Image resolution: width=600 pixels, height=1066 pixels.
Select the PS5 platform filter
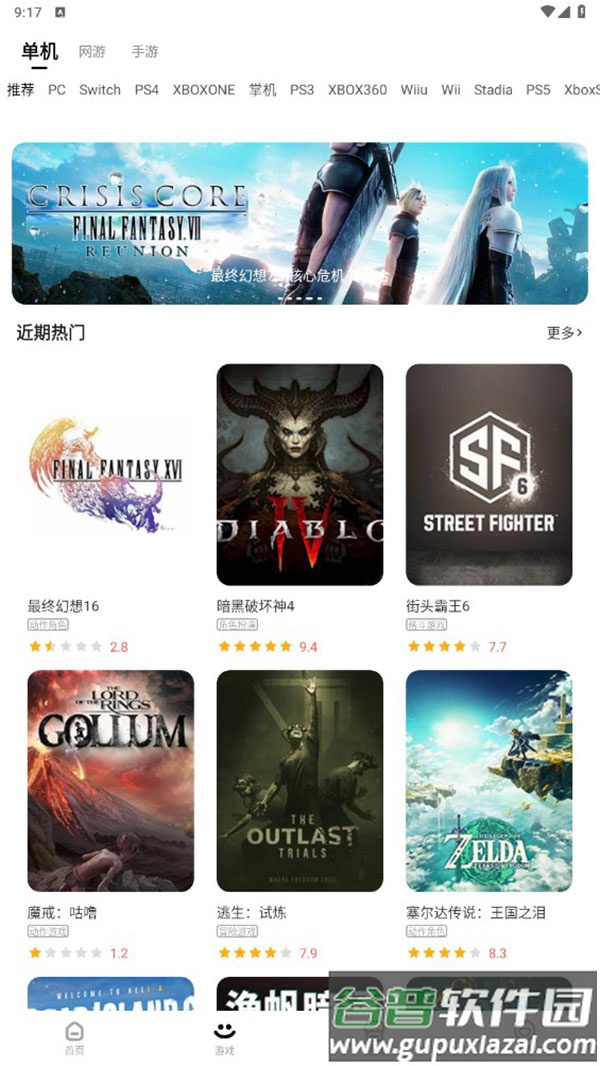pos(538,90)
